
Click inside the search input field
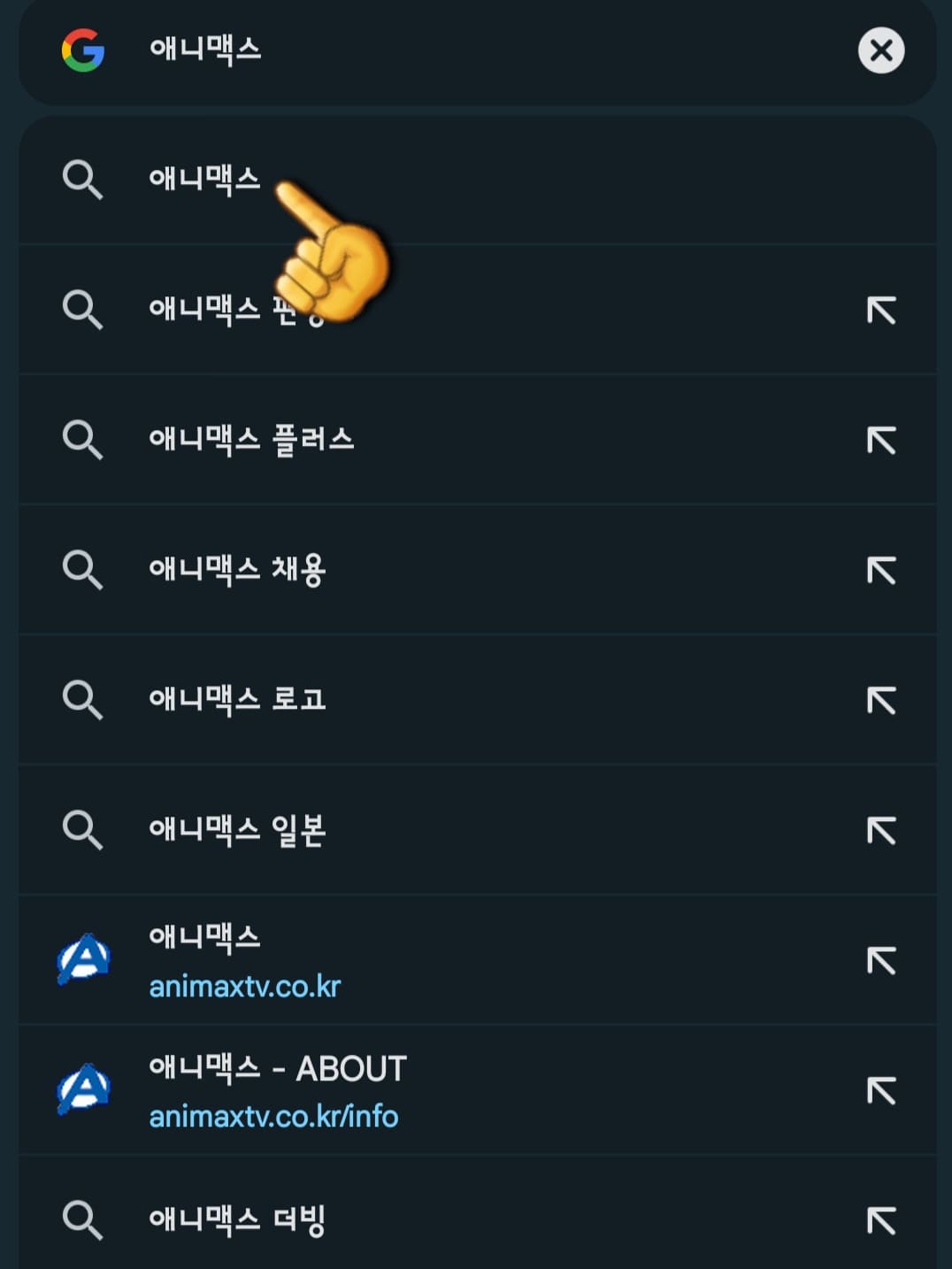tap(442, 50)
